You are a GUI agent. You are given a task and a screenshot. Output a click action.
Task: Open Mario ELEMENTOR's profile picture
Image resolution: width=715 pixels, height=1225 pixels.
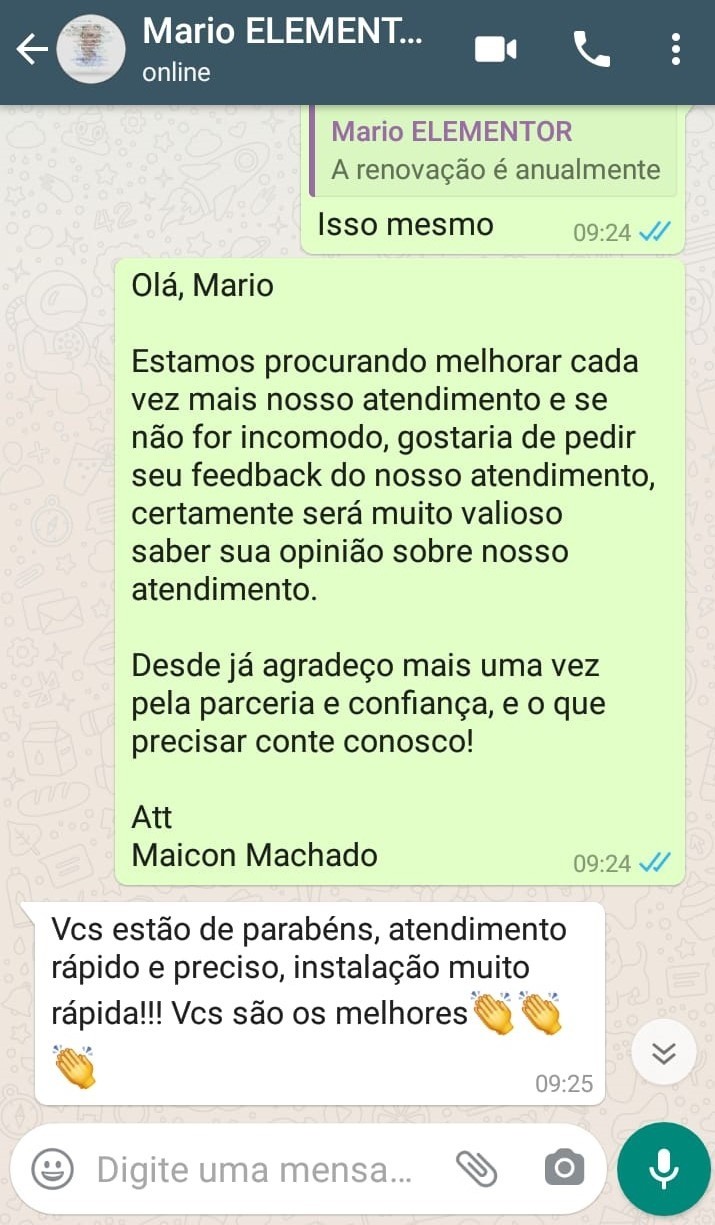click(91, 50)
